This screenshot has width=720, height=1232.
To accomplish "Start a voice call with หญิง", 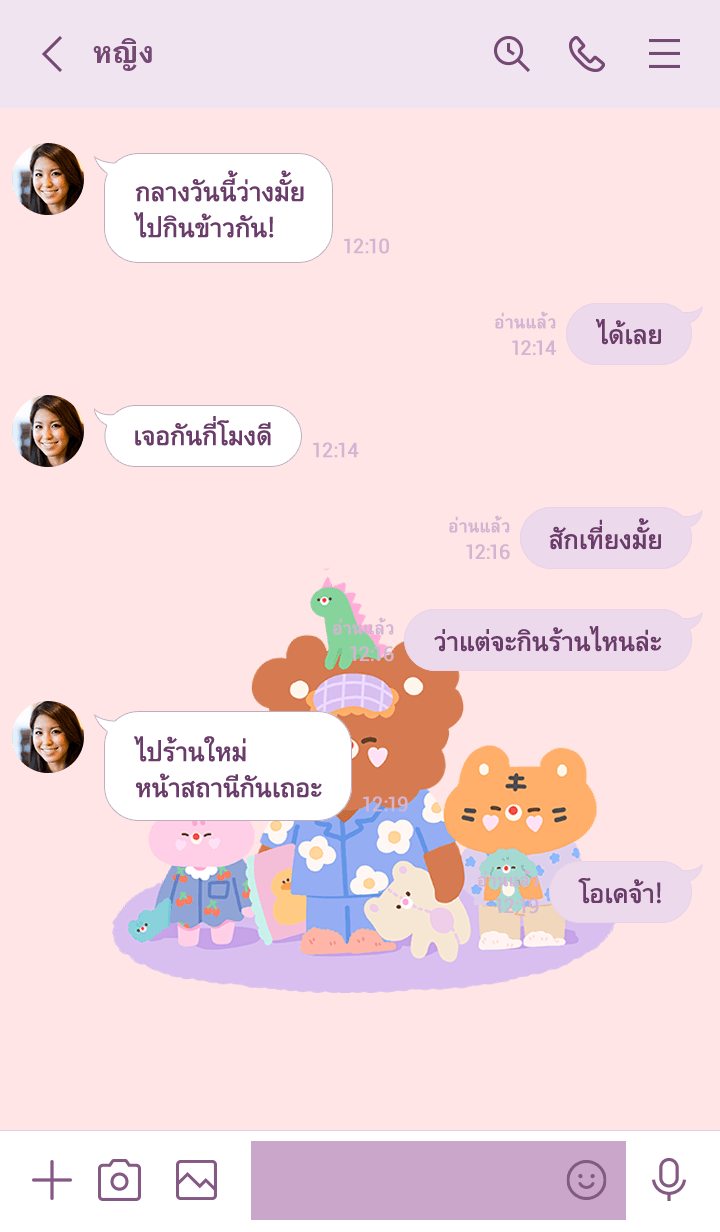I will [x=587, y=54].
